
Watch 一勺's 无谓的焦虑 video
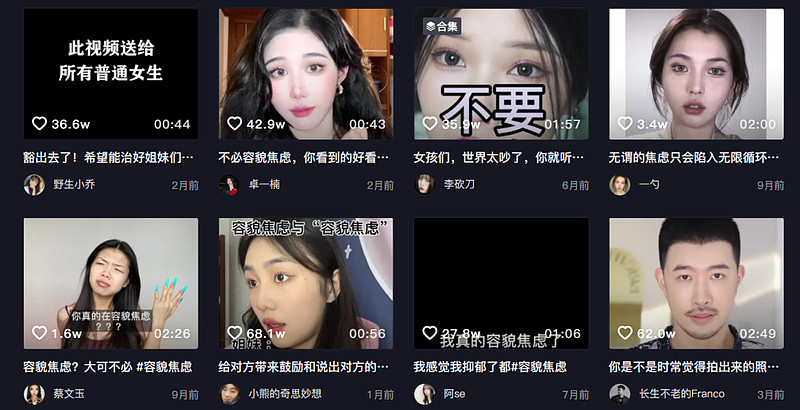click(696, 73)
